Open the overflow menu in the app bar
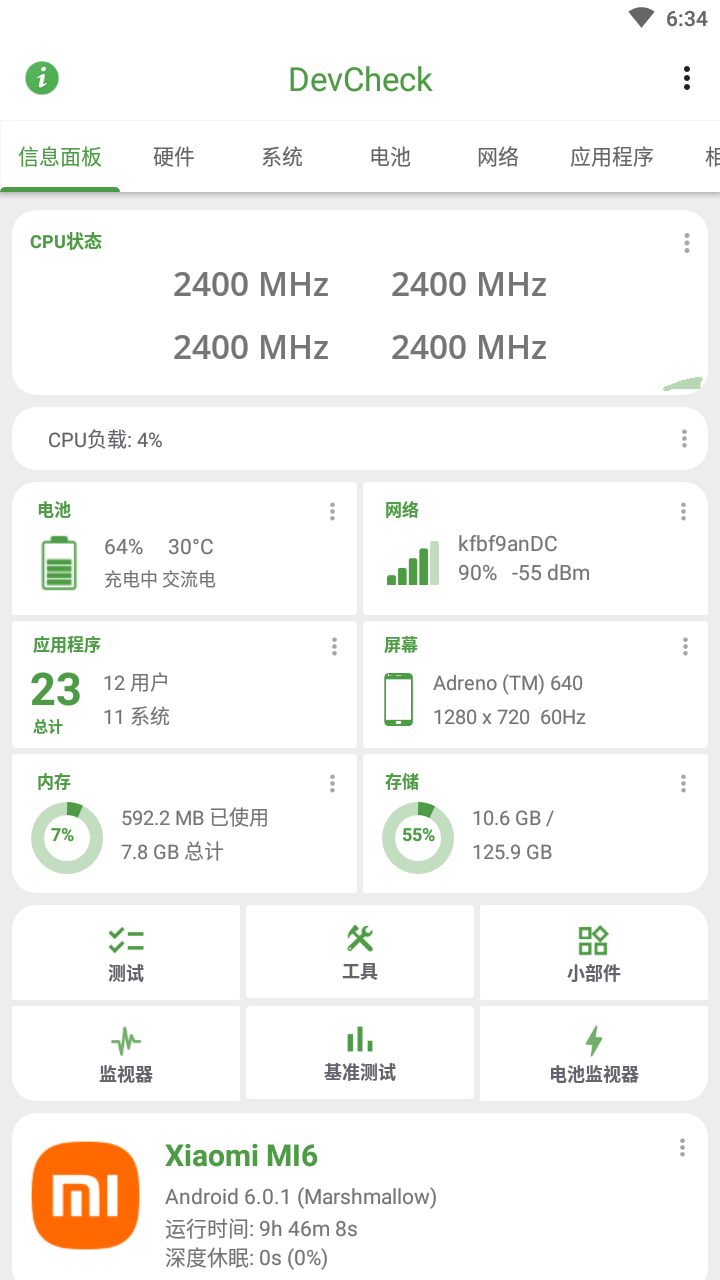Screen dimensions: 720x1280 click(686, 78)
